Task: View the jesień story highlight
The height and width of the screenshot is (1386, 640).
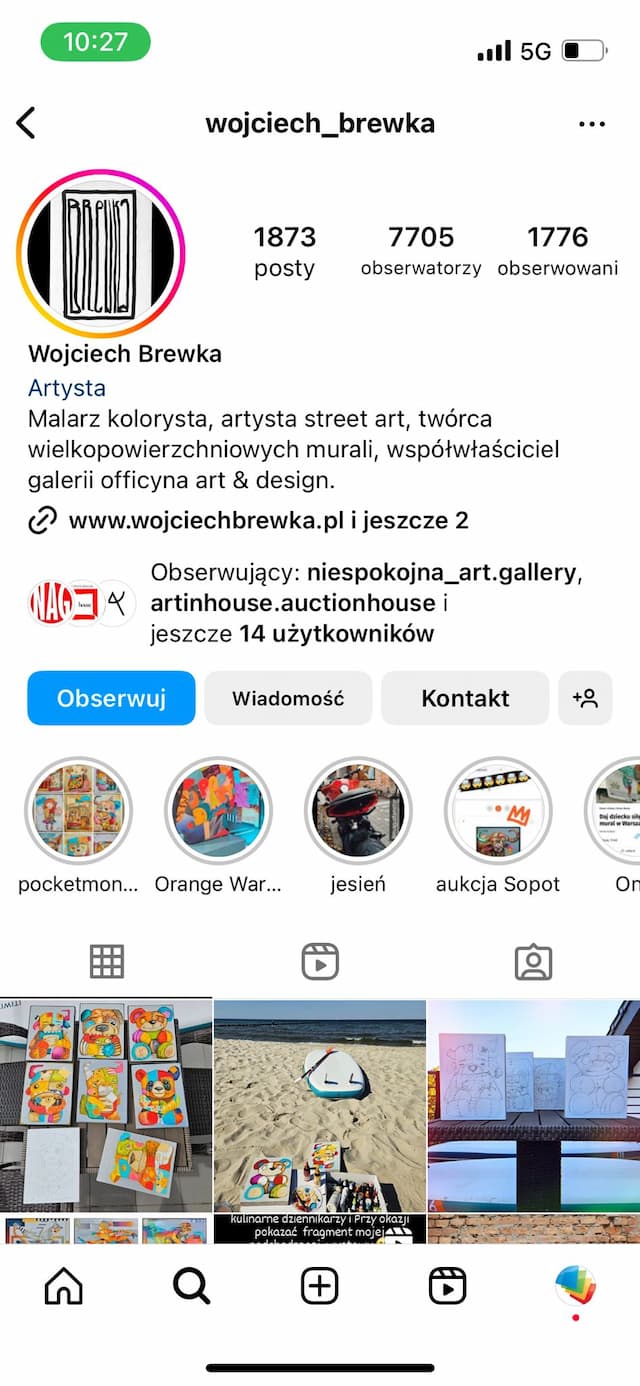Action: tap(358, 810)
